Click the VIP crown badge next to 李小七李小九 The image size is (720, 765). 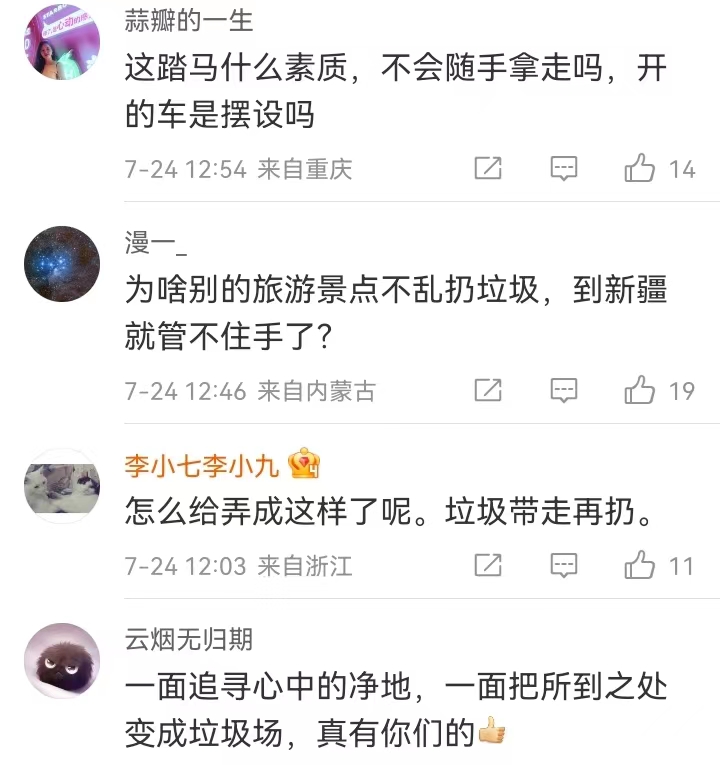pos(303,463)
